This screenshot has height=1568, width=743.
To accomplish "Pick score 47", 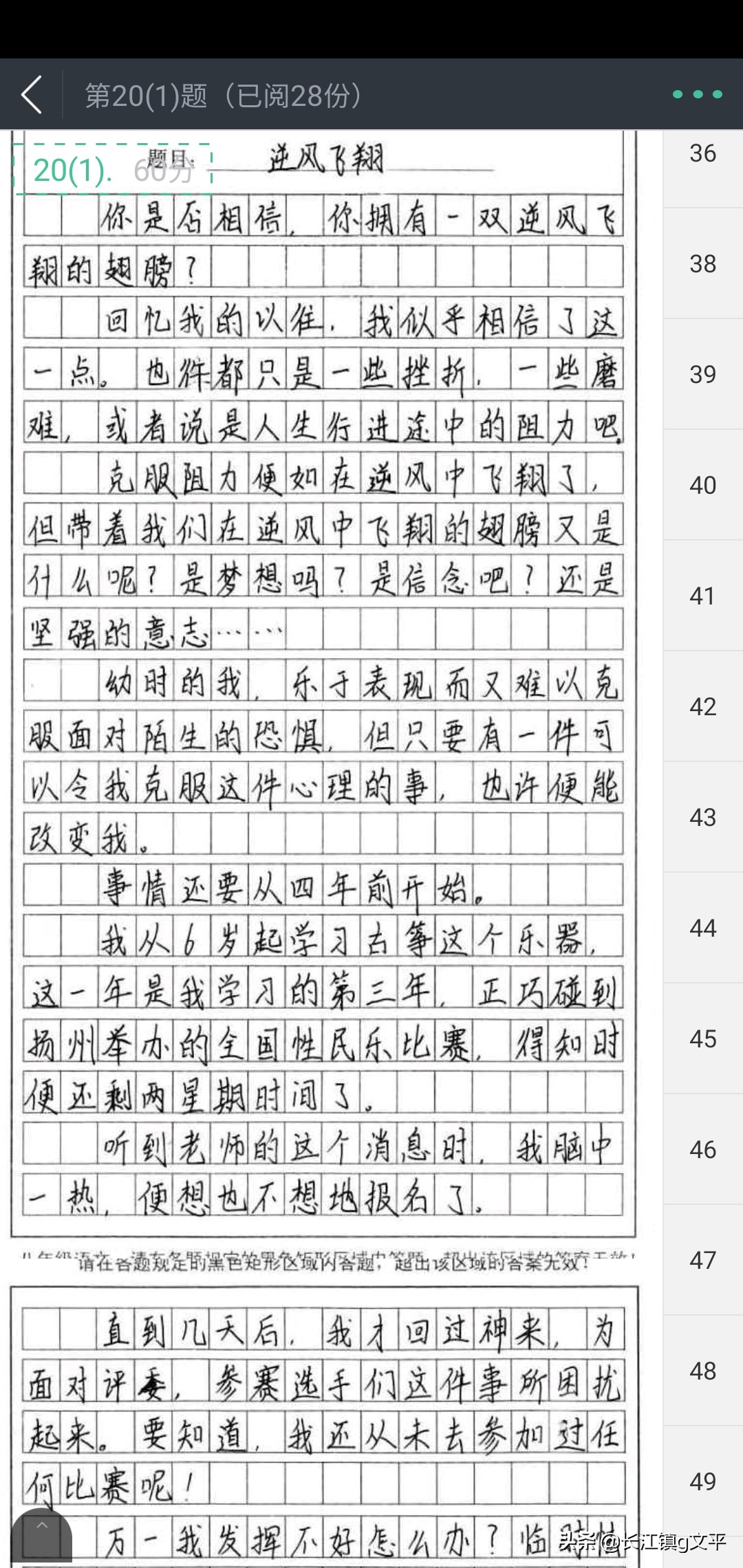I will point(702,1261).
